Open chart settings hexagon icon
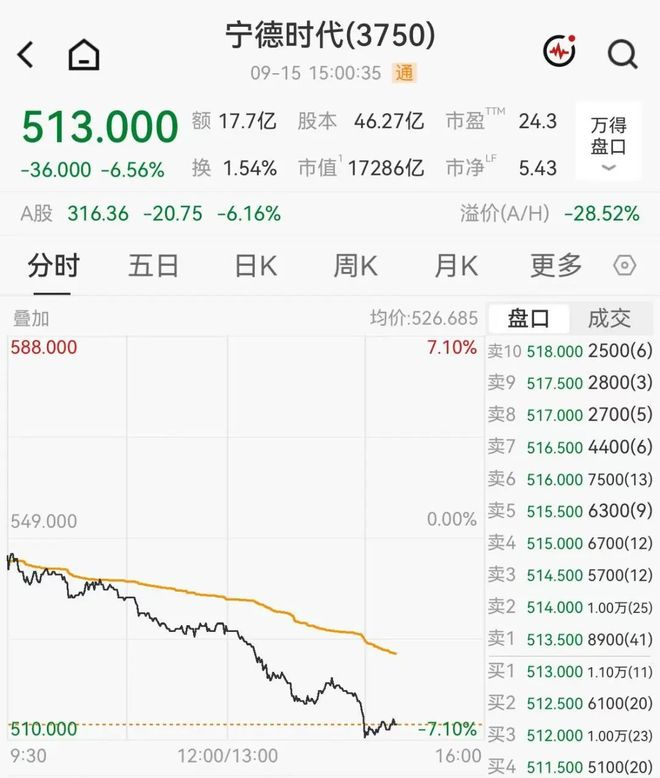Screen dimensions: 660x778 (x=624, y=265)
